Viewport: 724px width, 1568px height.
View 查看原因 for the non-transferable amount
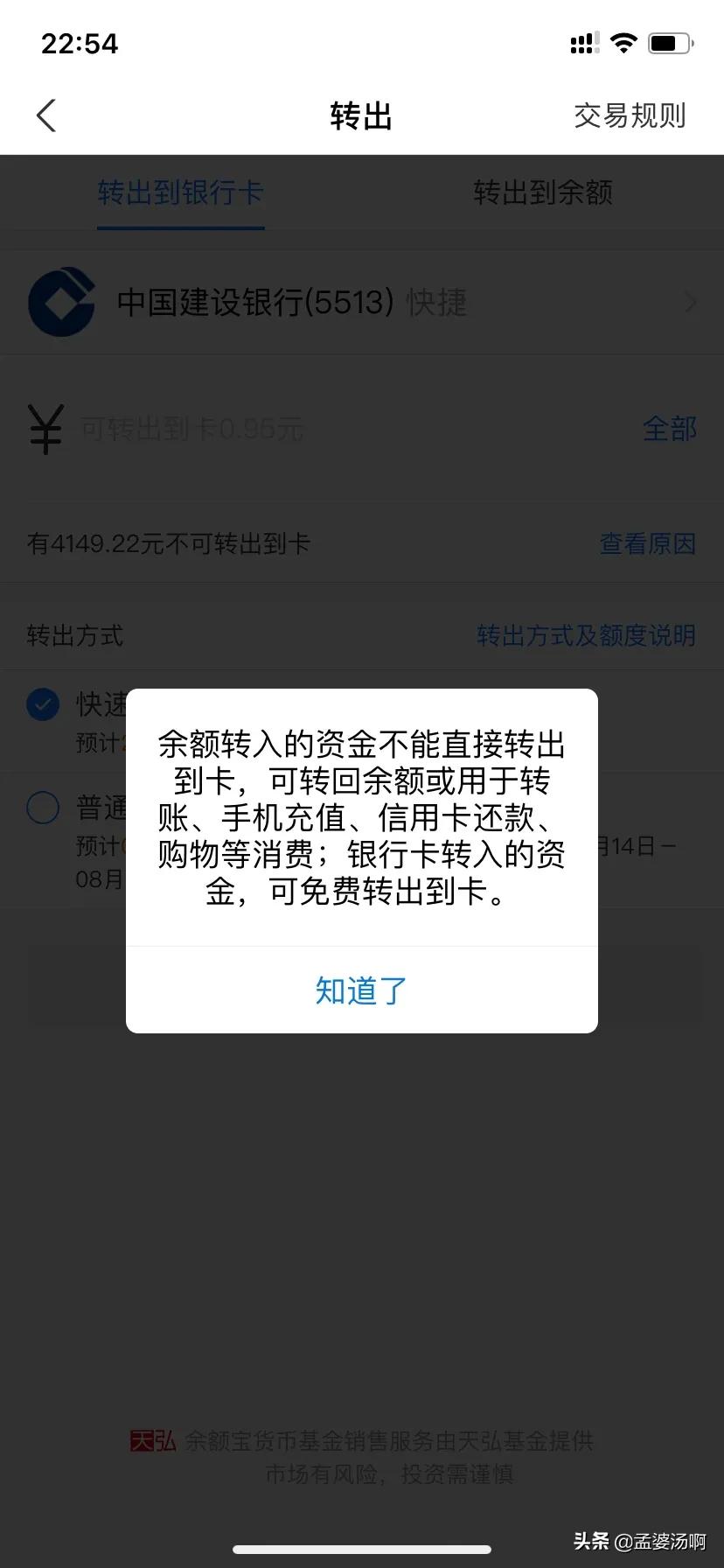pyautogui.click(x=647, y=543)
